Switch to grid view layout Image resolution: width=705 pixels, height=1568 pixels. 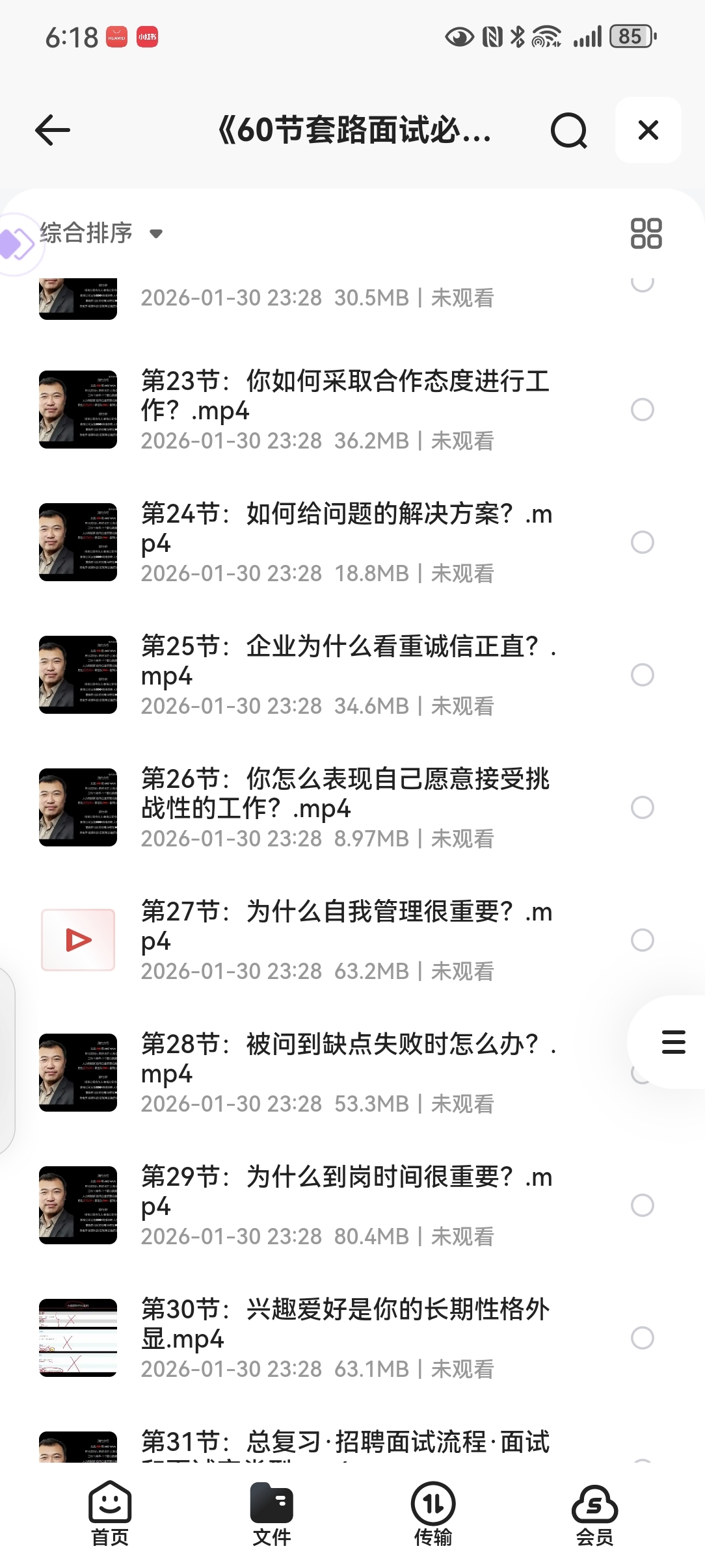pyautogui.click(x=646, y=233)
